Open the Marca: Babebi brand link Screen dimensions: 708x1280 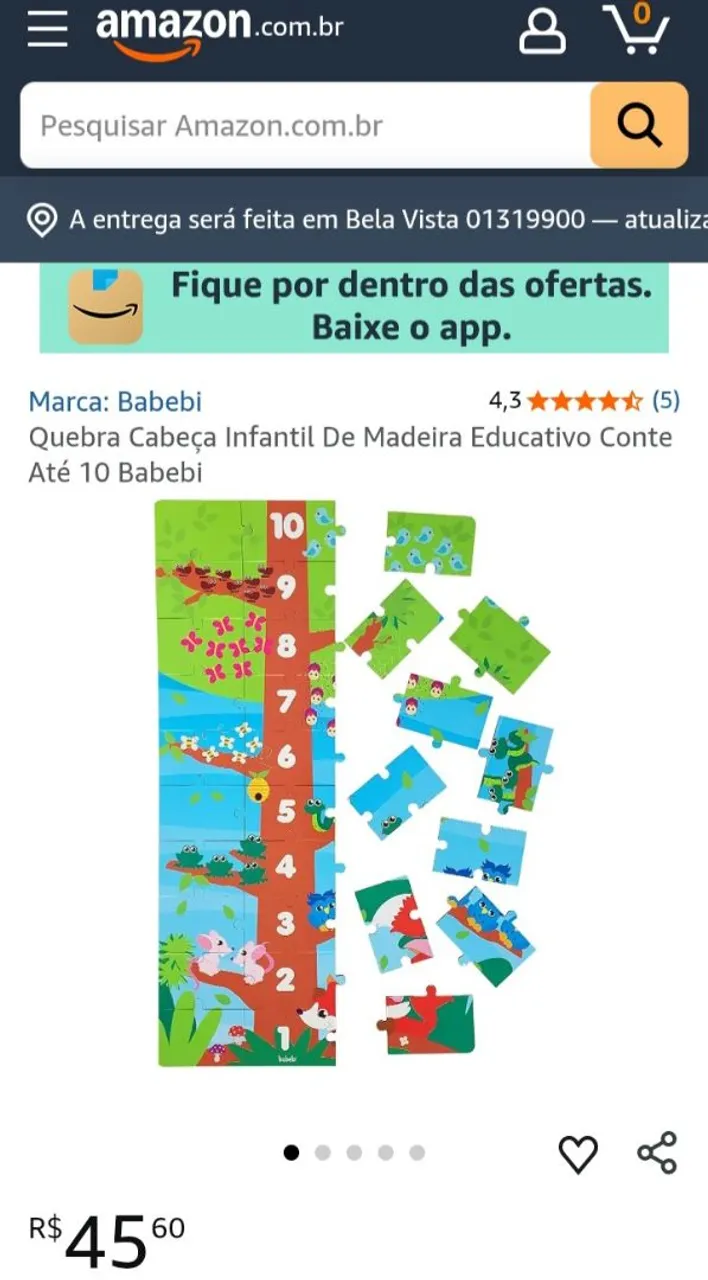115,402
